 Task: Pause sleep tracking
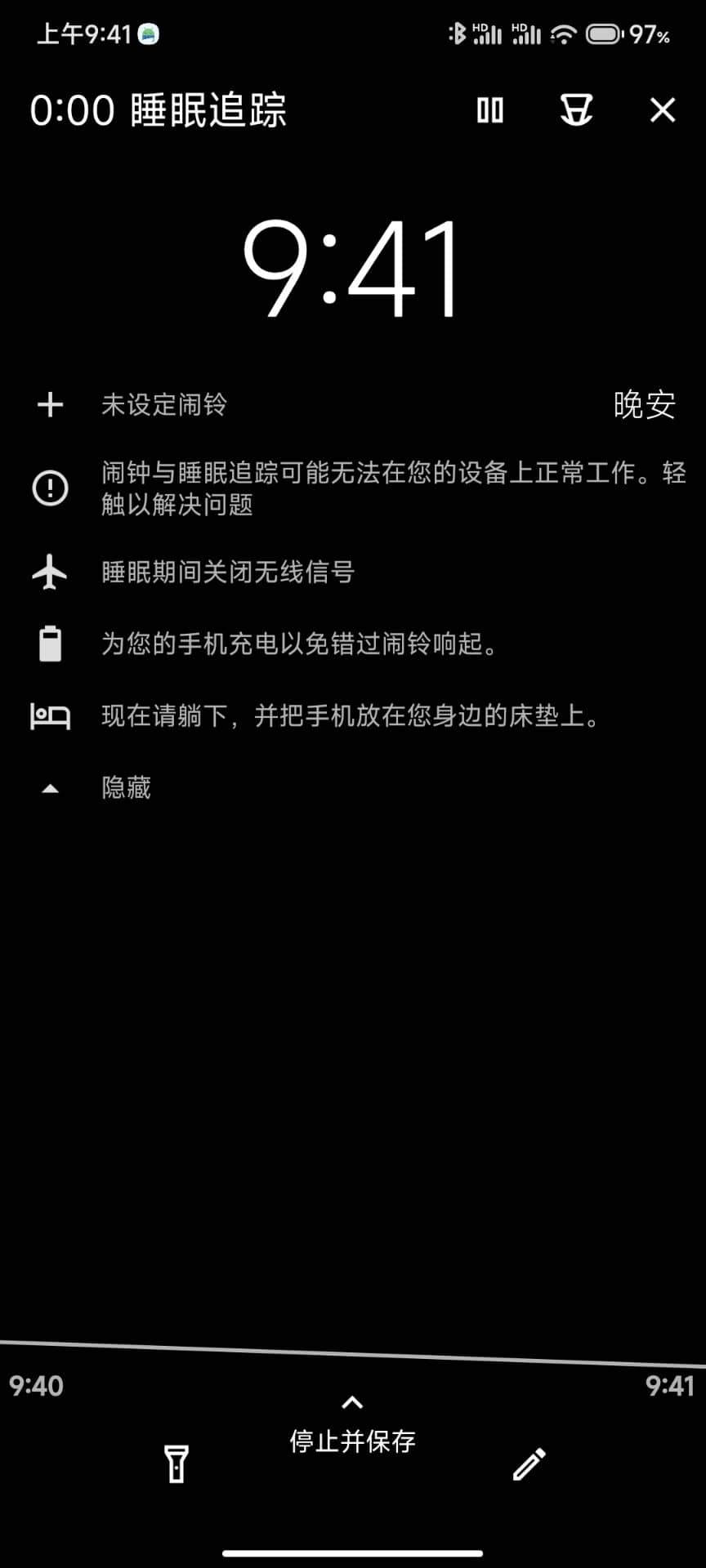point(490,110)
